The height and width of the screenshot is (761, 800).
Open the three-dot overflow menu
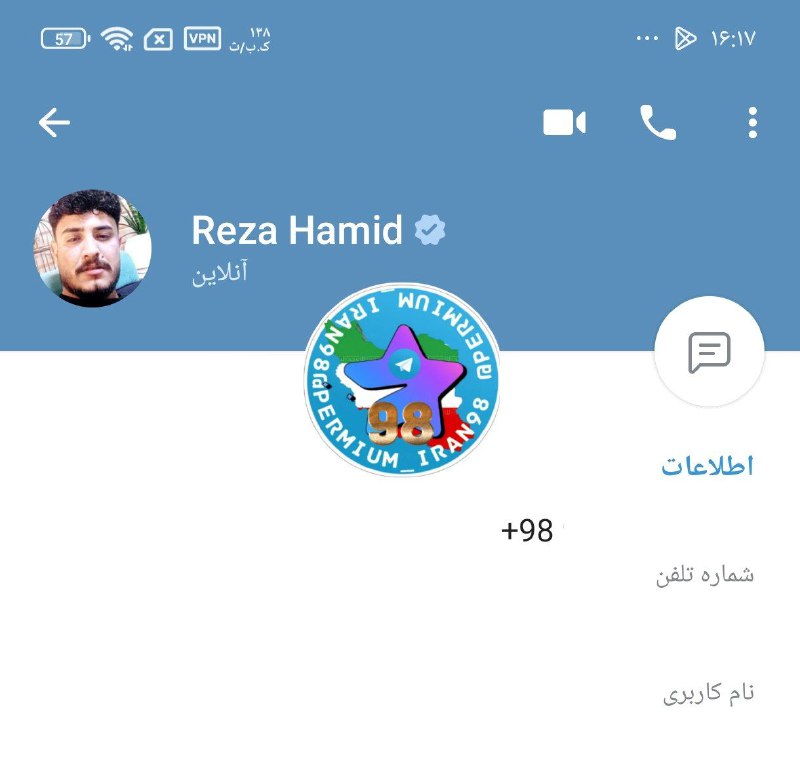(x=752, y=123)
